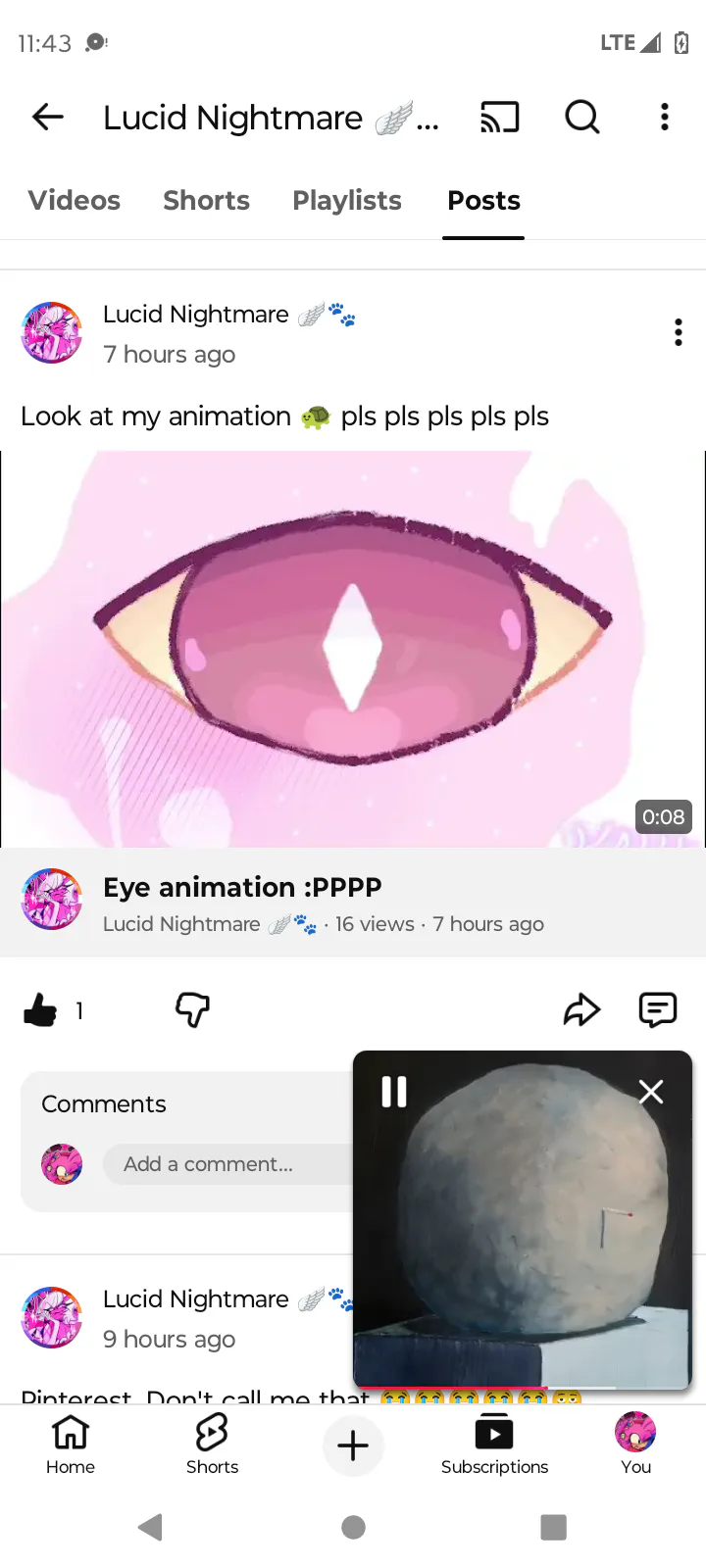Open options for the 7 hours ago post

pos(678,333)
